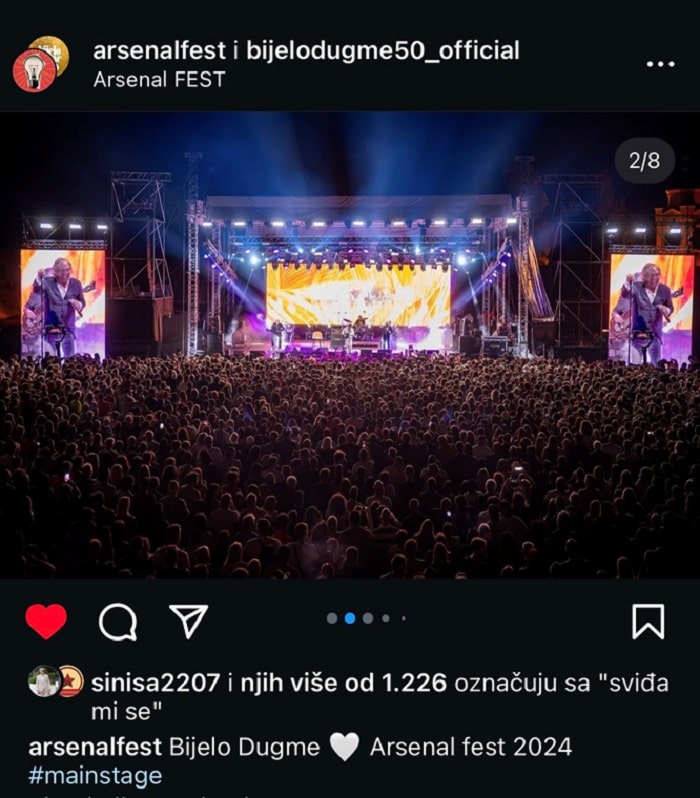Open the Arsenal FEST location link
This screenshot has width=700, height=798.
(x=159, y=79)
